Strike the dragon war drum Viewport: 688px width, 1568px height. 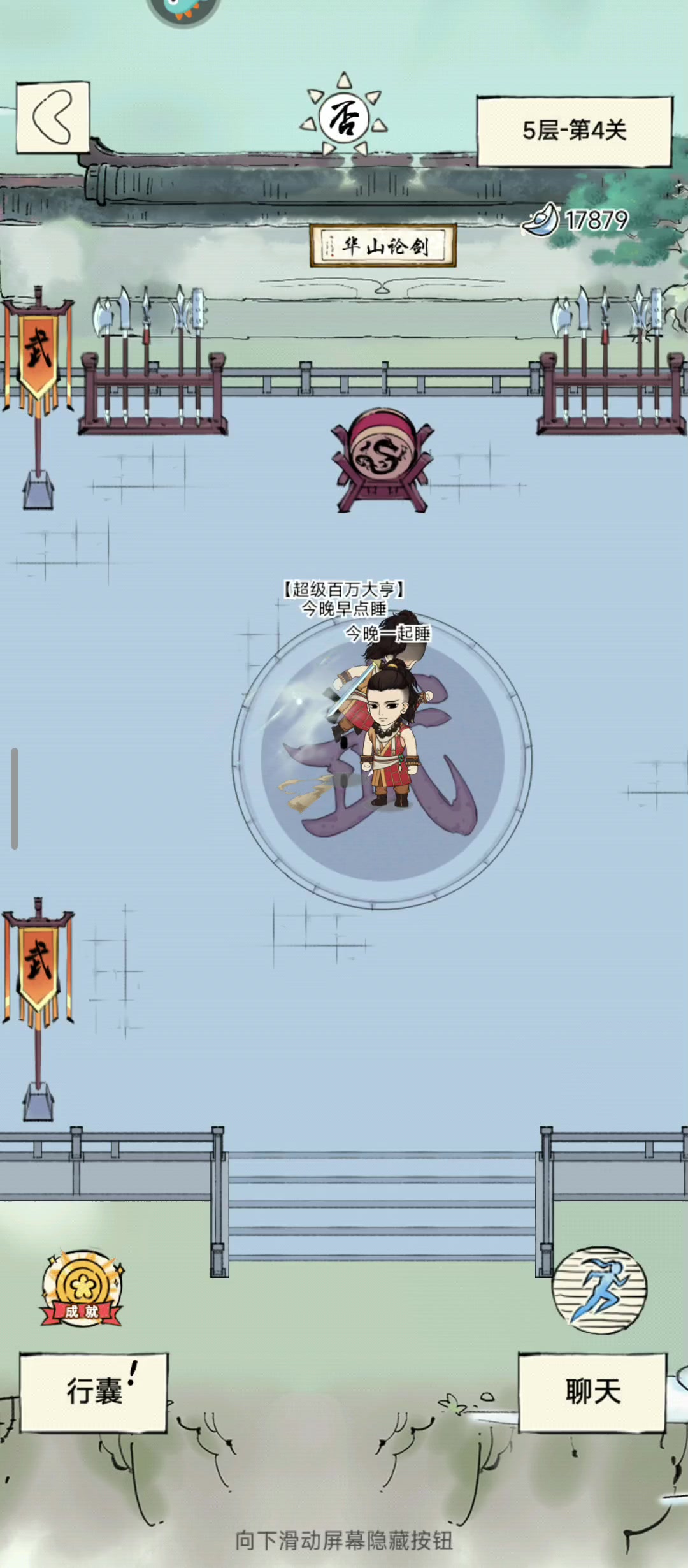382,459
